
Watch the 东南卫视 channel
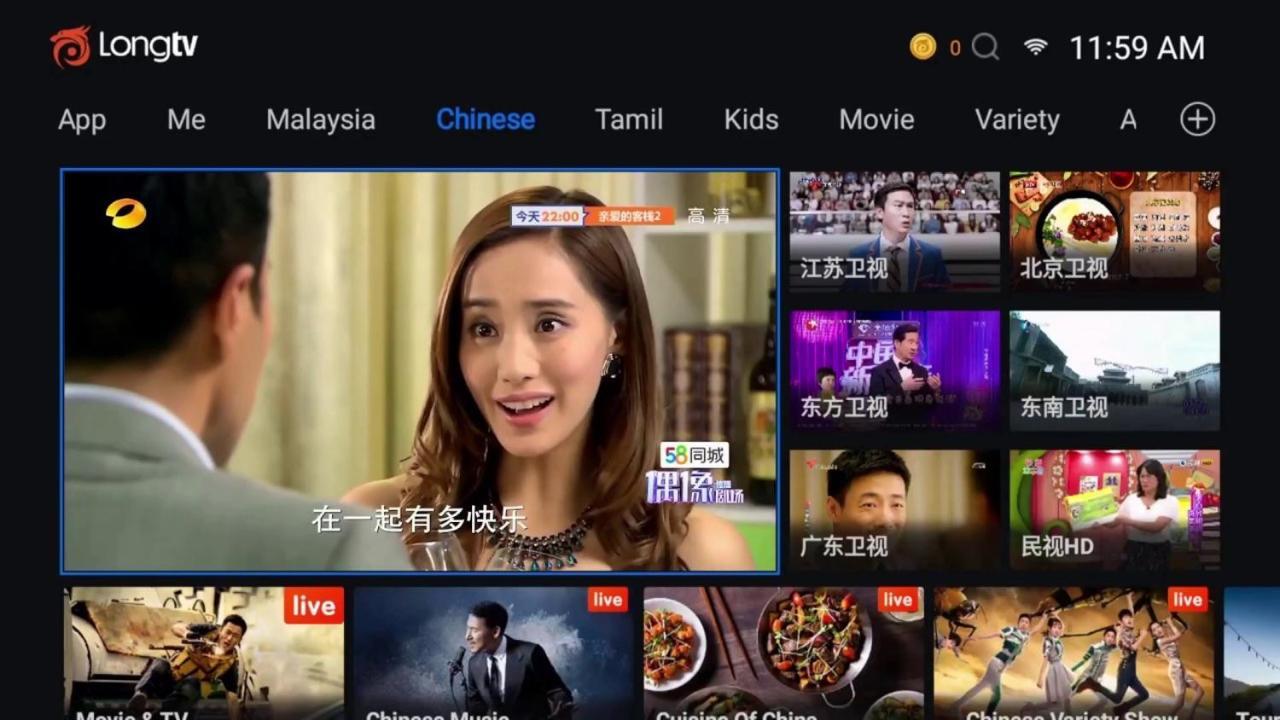point(1114,370)
